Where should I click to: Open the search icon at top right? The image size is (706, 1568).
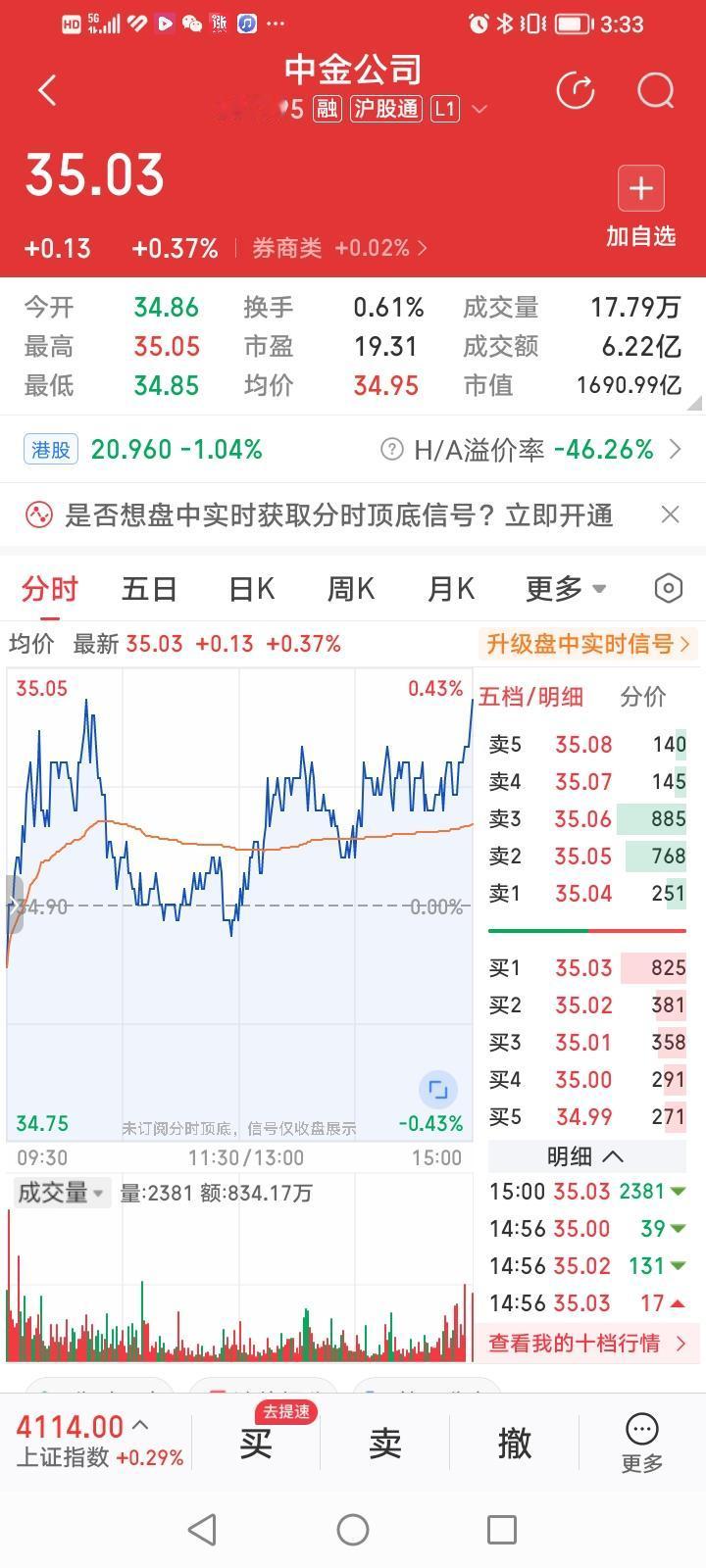655,91
